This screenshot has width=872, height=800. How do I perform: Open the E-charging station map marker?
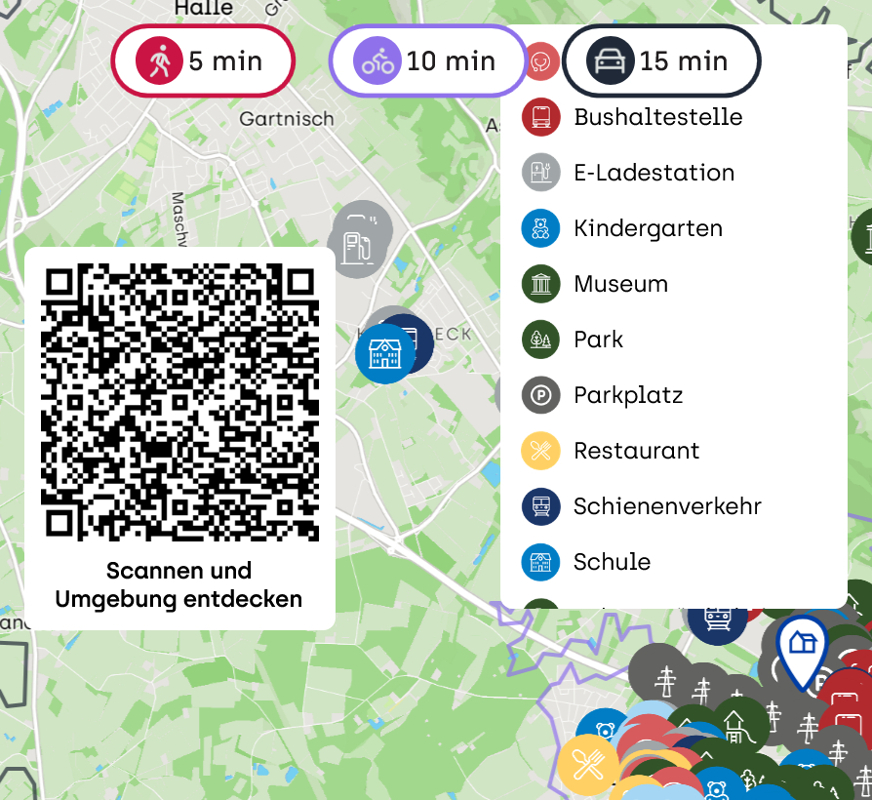pyautogui.click(x=356, y=243)
